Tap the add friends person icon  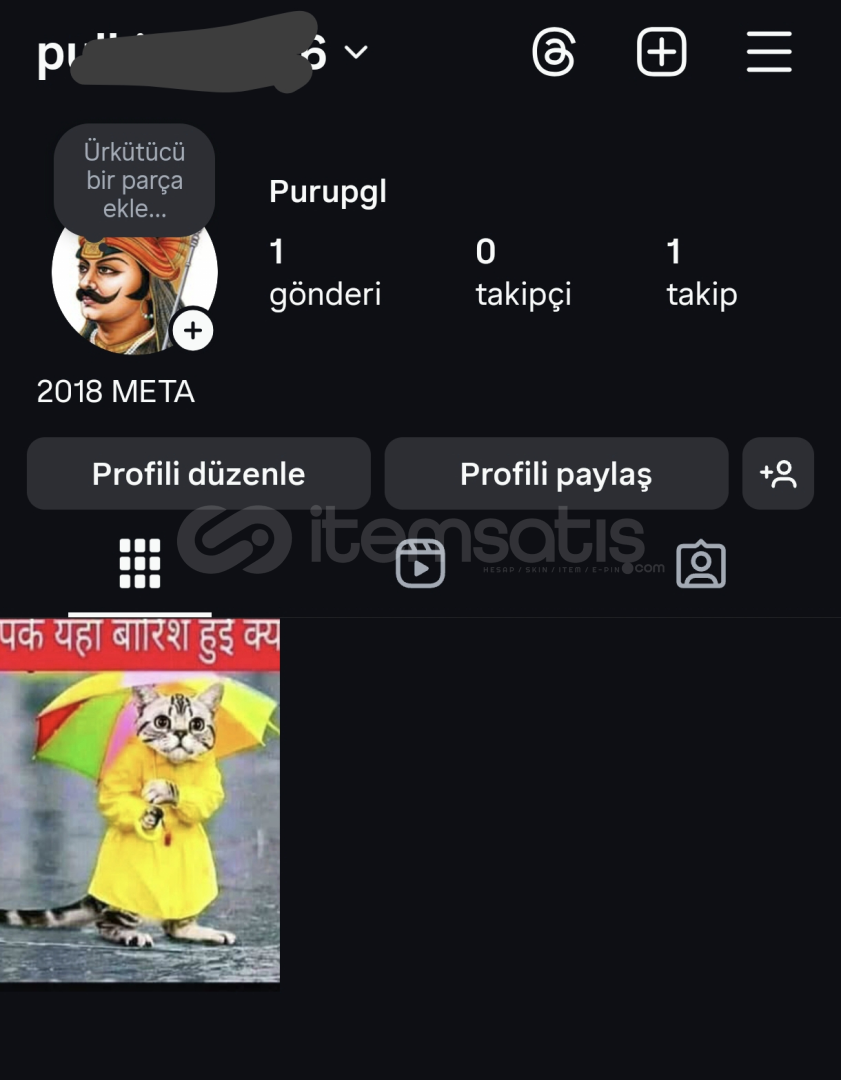click(x=778, y=474)
